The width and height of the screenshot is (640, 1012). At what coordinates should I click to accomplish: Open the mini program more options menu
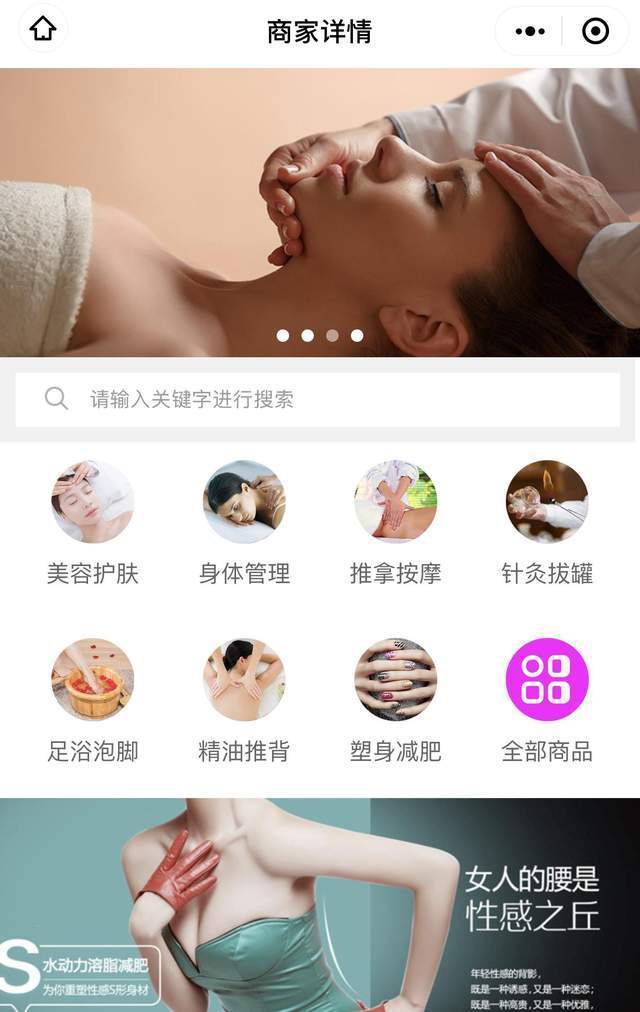(x=530, y=31)
